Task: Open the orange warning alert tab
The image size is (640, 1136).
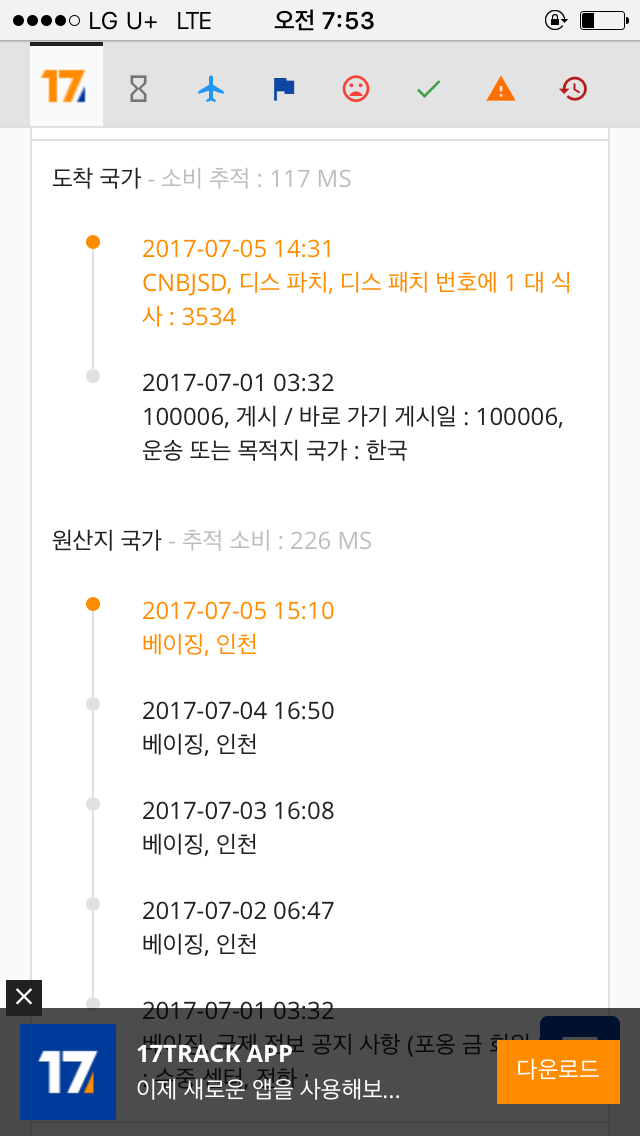Action: tap(500, 89)
